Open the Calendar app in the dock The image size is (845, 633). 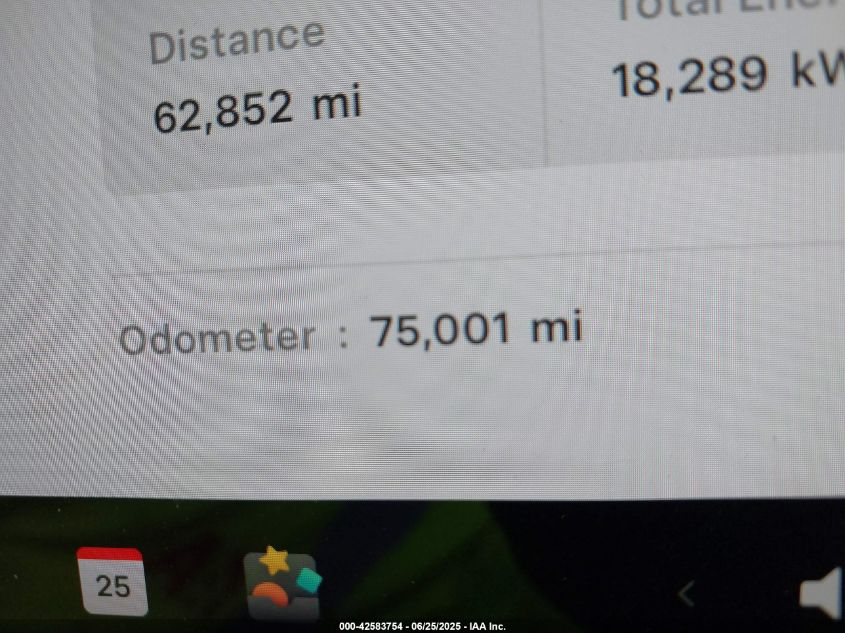point(112,581)
